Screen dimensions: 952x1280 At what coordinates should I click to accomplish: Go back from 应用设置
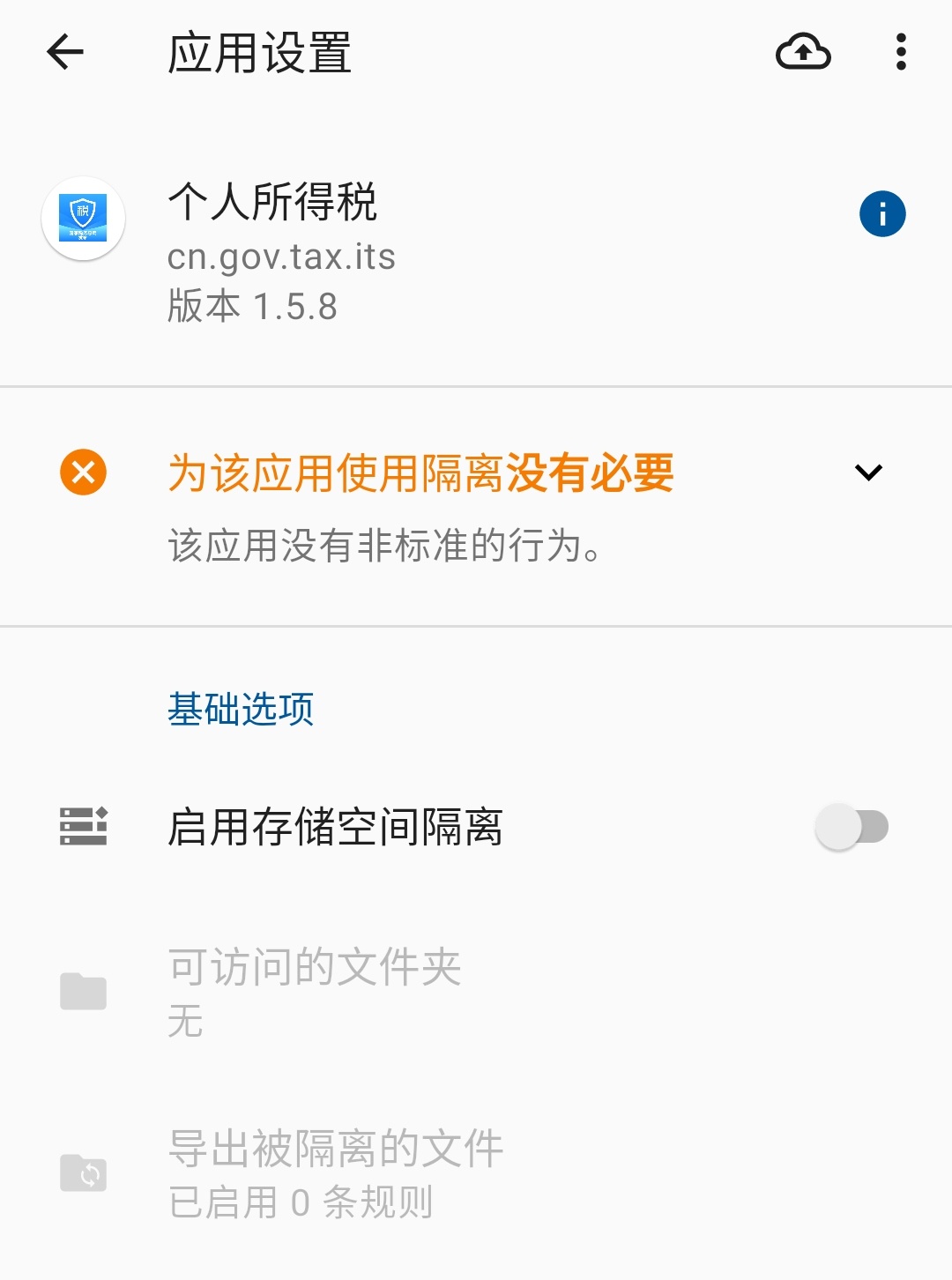(65, 52)
